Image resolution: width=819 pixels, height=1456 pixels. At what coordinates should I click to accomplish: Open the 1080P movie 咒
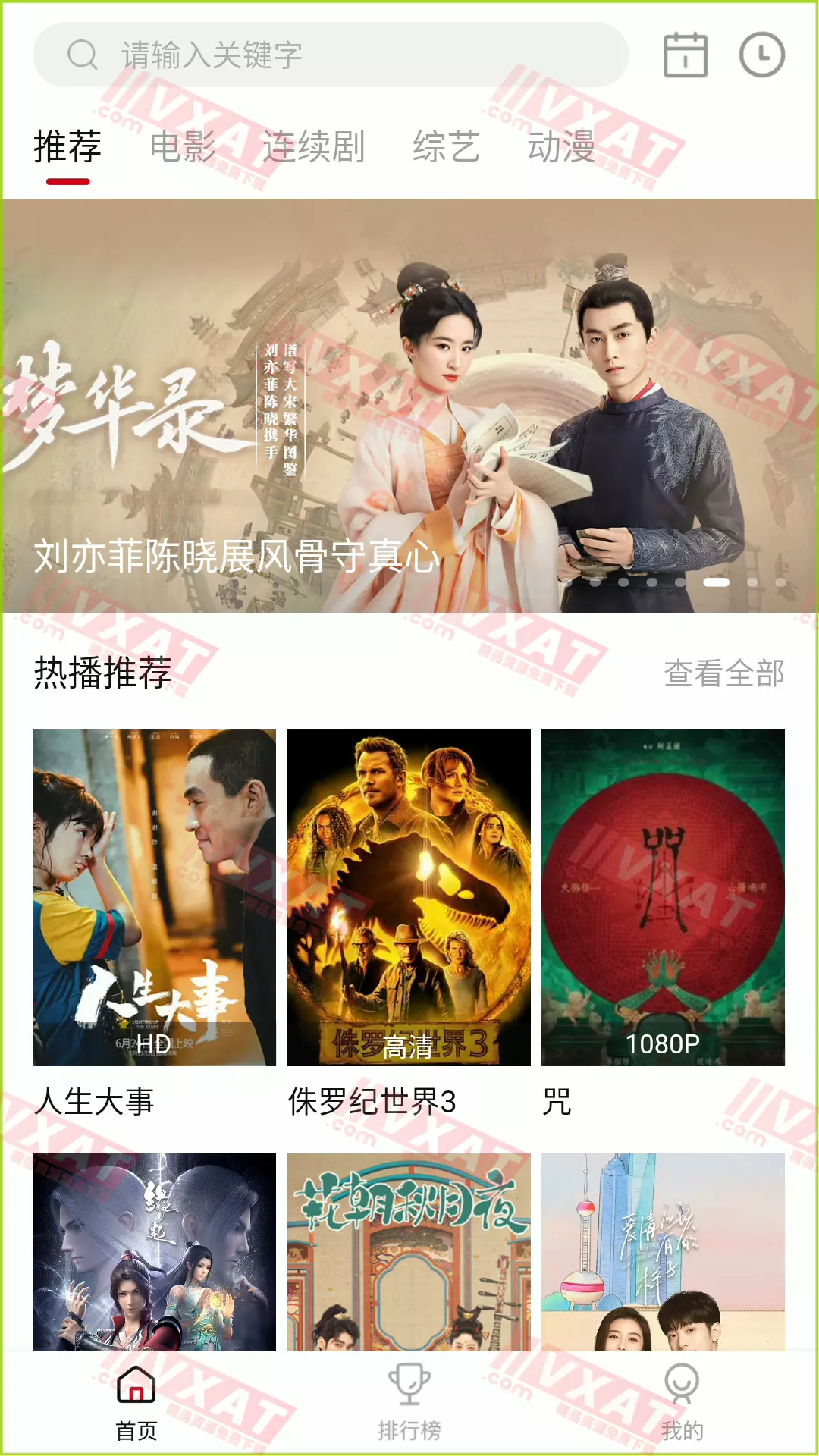[663, 897]
